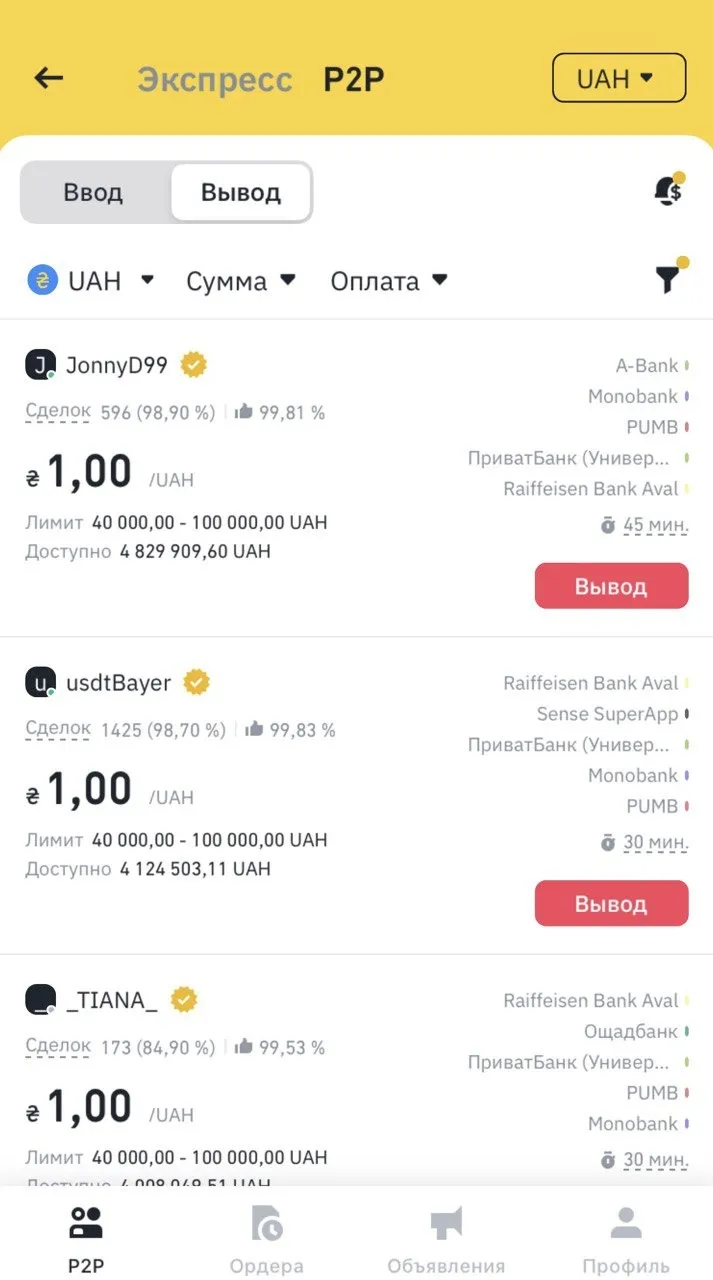Open JonnyD99 merchant profile

(x=116, y=366)
